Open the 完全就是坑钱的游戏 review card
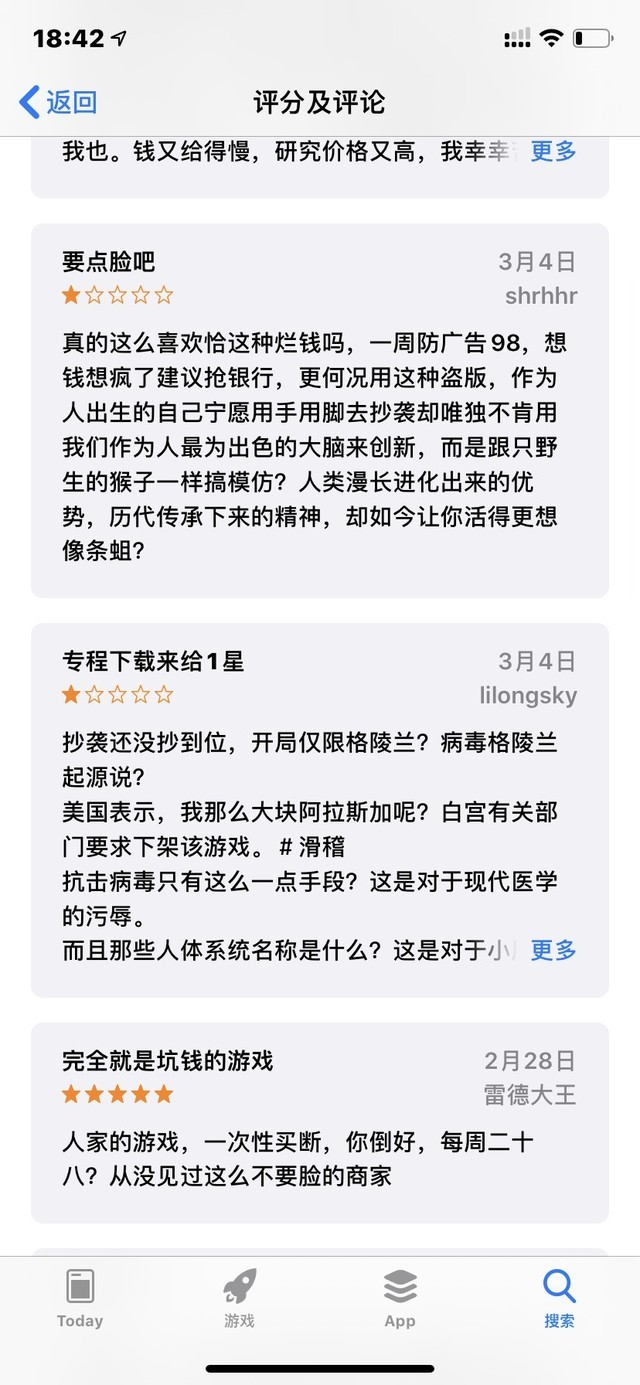This screenshot has height=1385, width=640. [x=319, y=1122]
